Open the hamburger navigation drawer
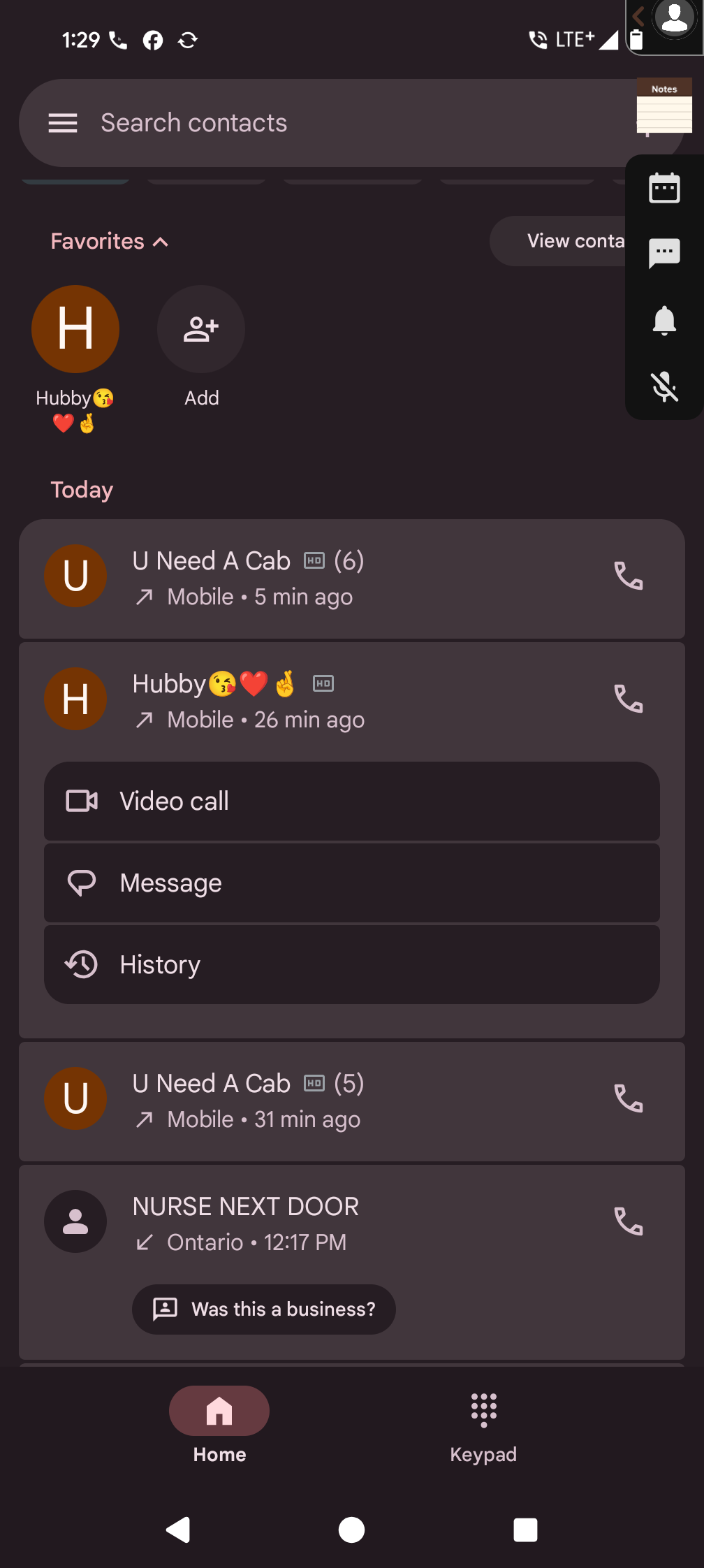 point(62,123)
